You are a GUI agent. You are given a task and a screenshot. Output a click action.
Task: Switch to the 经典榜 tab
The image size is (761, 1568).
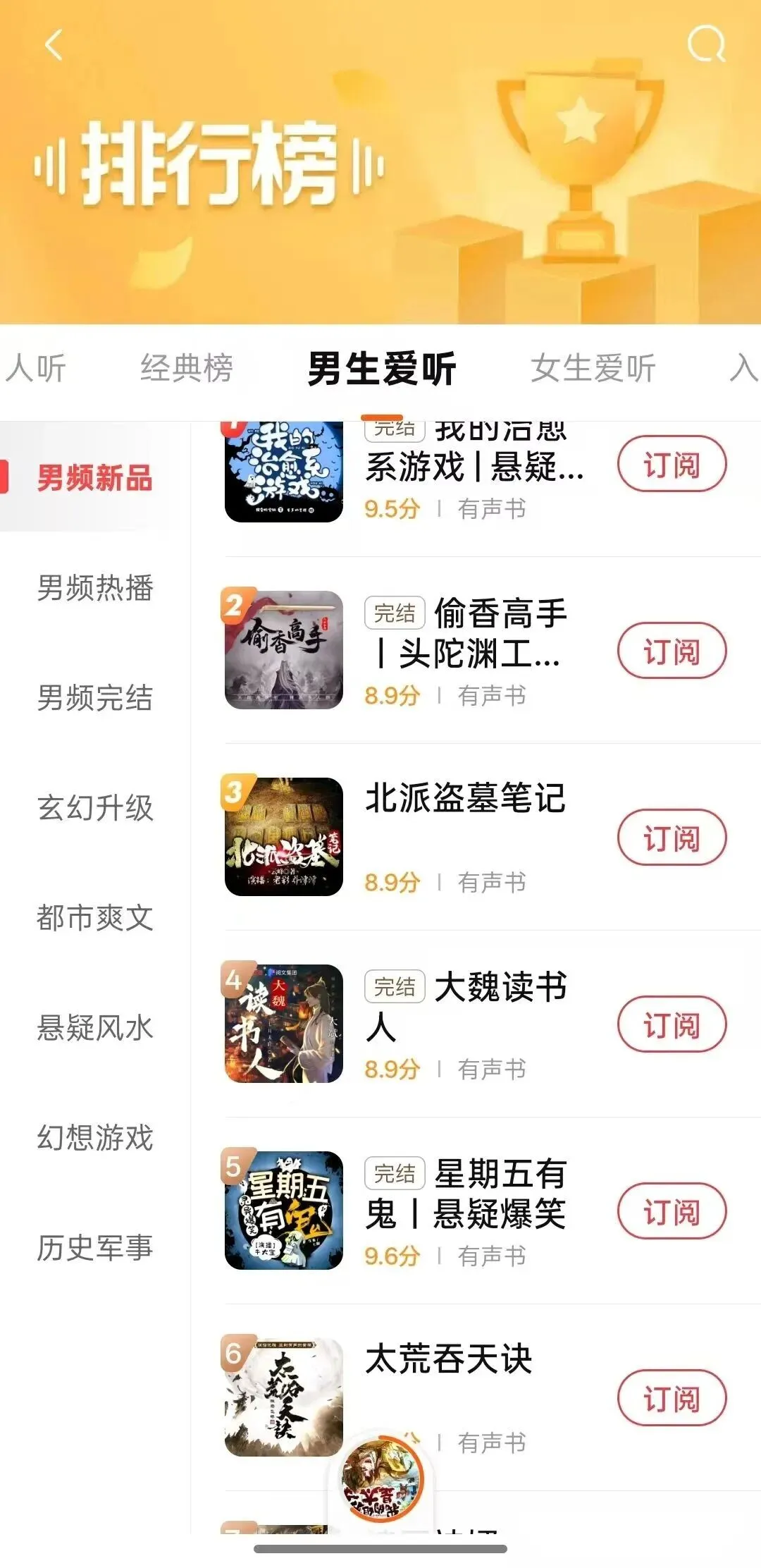coord(187,368)
